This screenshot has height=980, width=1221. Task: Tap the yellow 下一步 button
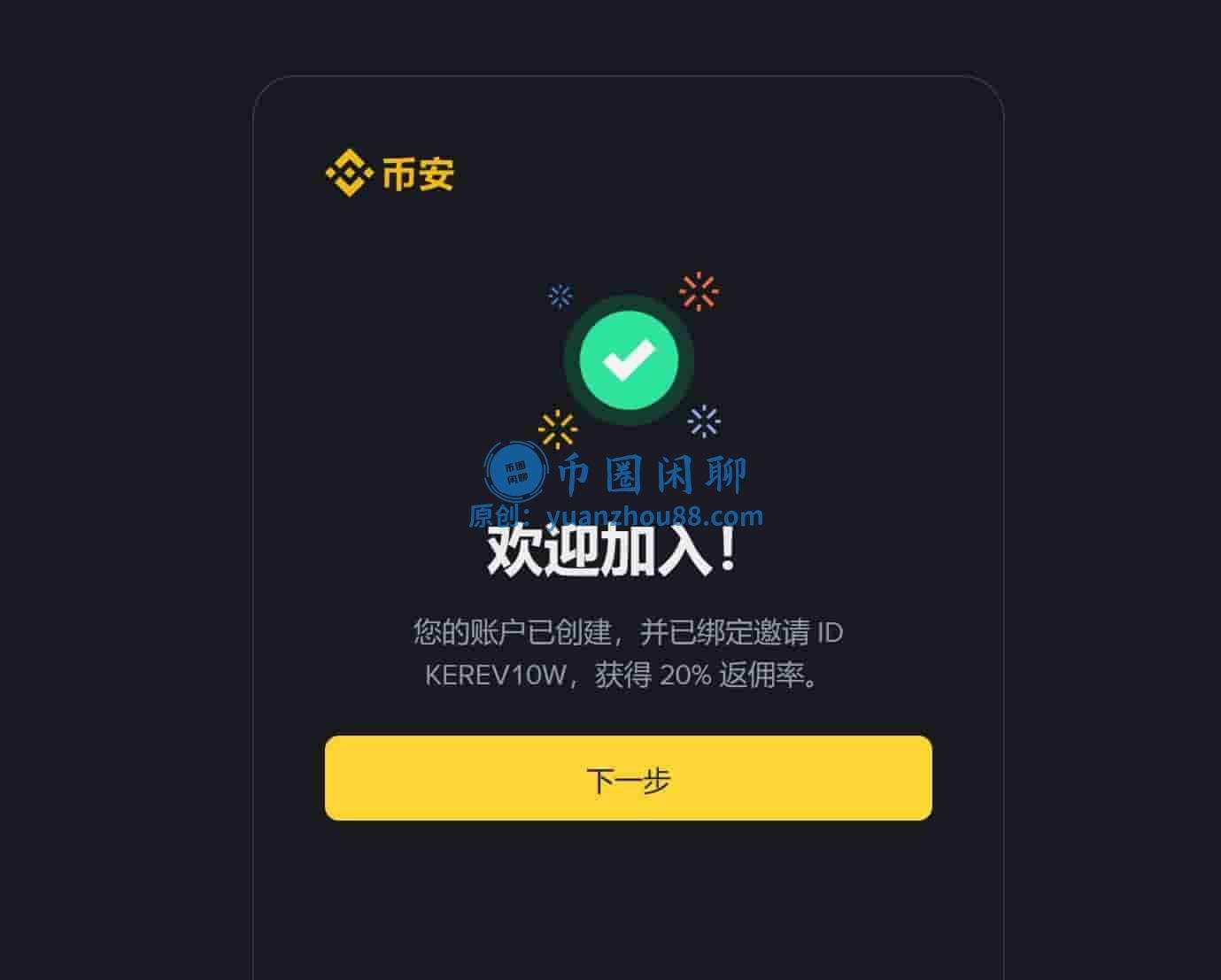(x=628, y=778)
